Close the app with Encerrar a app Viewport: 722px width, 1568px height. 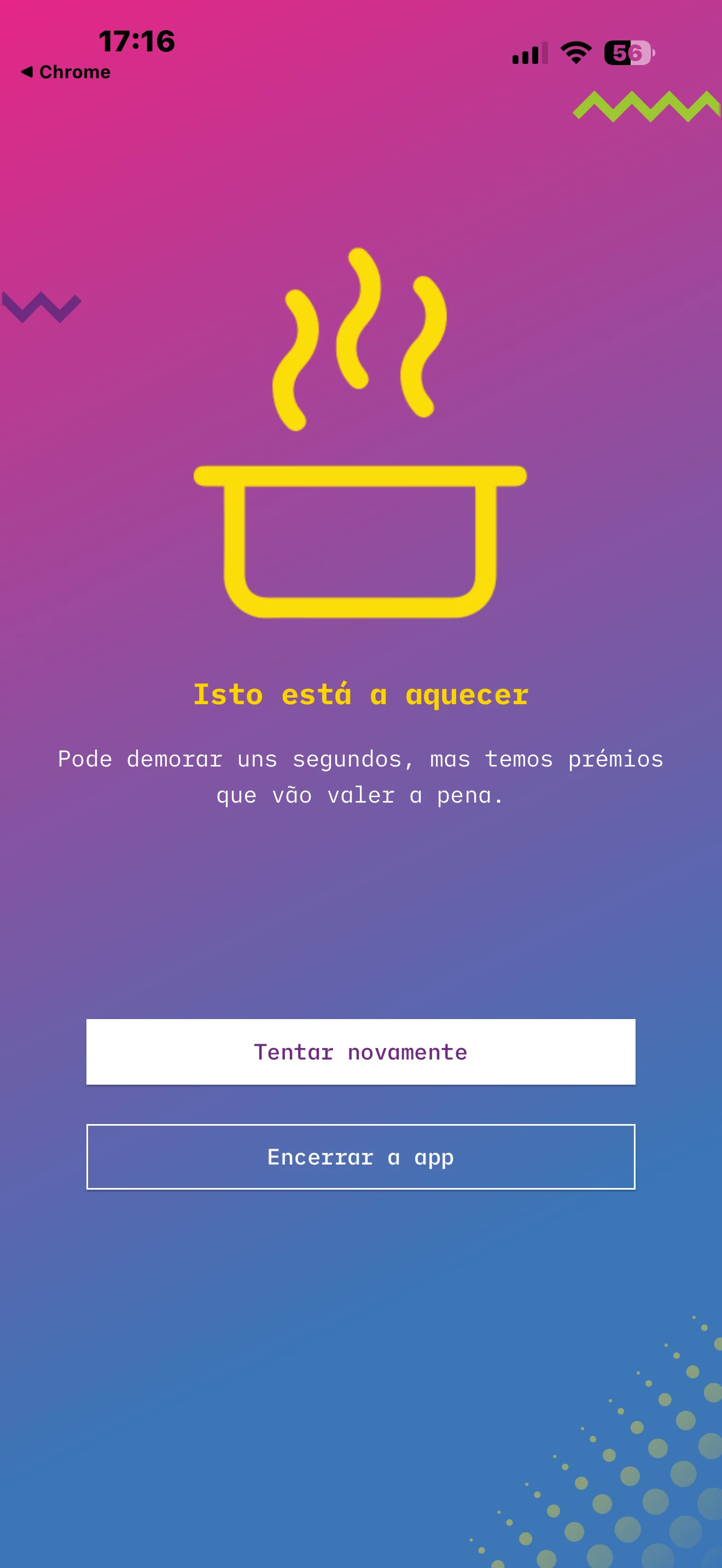(360, 1156)
